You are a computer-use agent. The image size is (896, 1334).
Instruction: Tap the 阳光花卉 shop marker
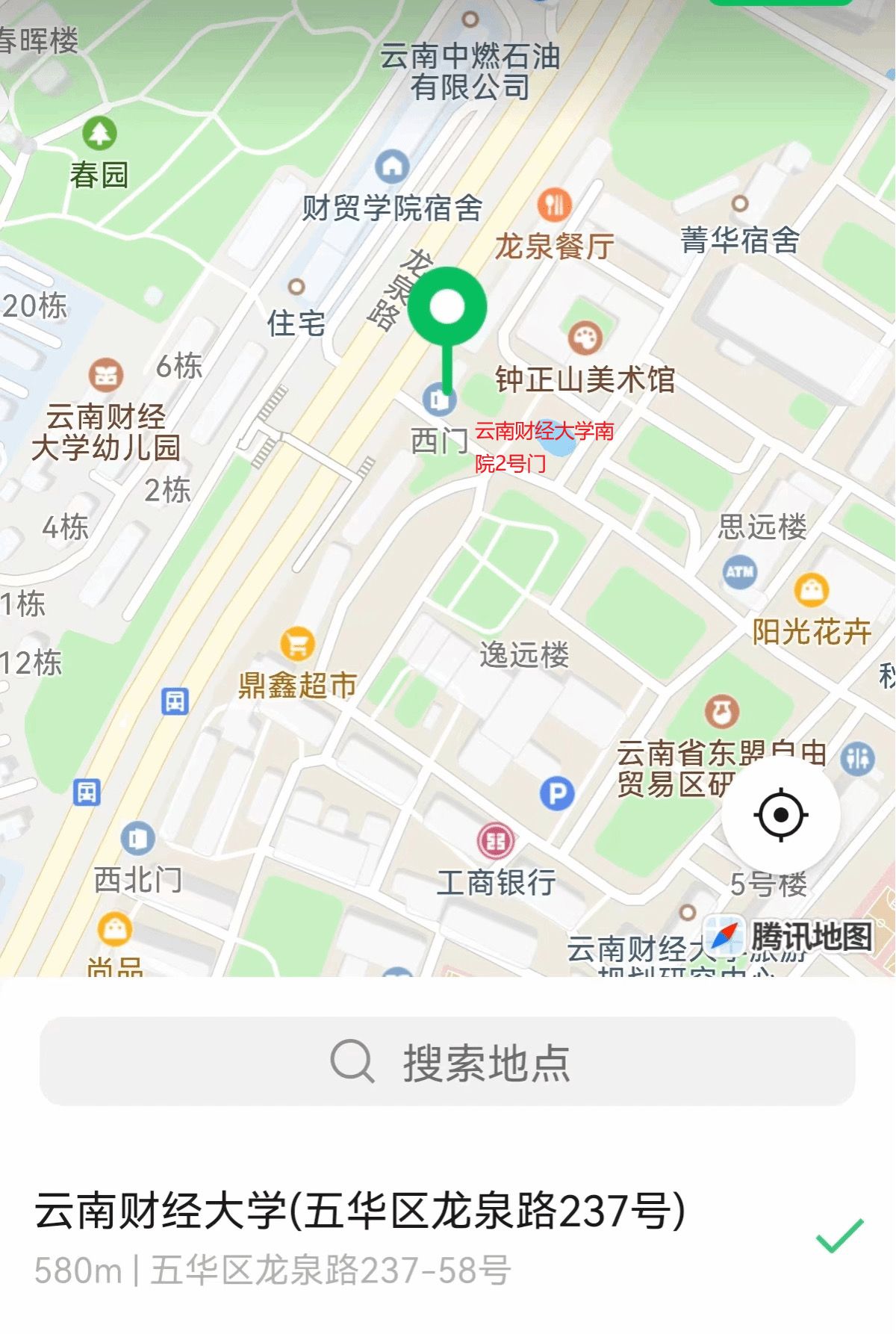(812, 590)
